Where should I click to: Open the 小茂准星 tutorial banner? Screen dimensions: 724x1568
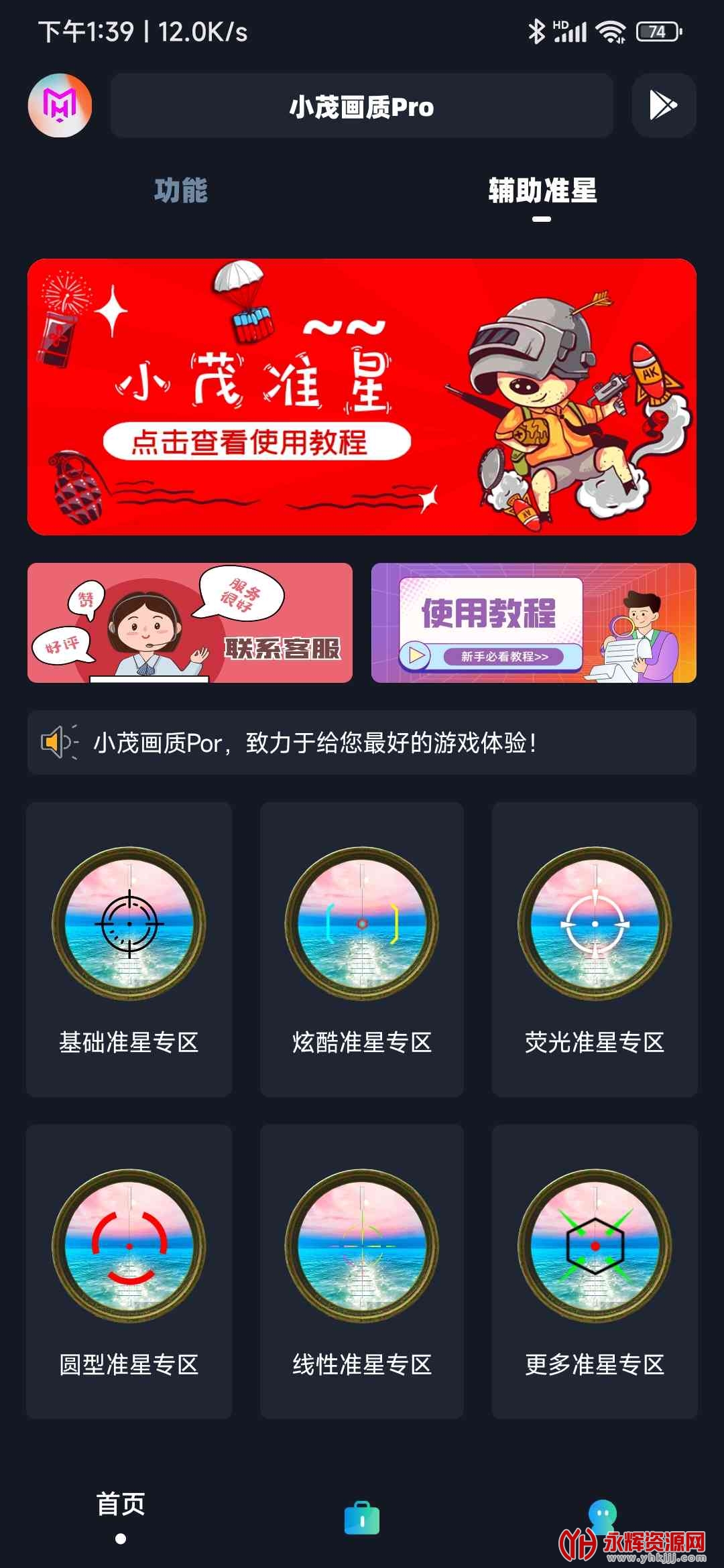point(362,397)
